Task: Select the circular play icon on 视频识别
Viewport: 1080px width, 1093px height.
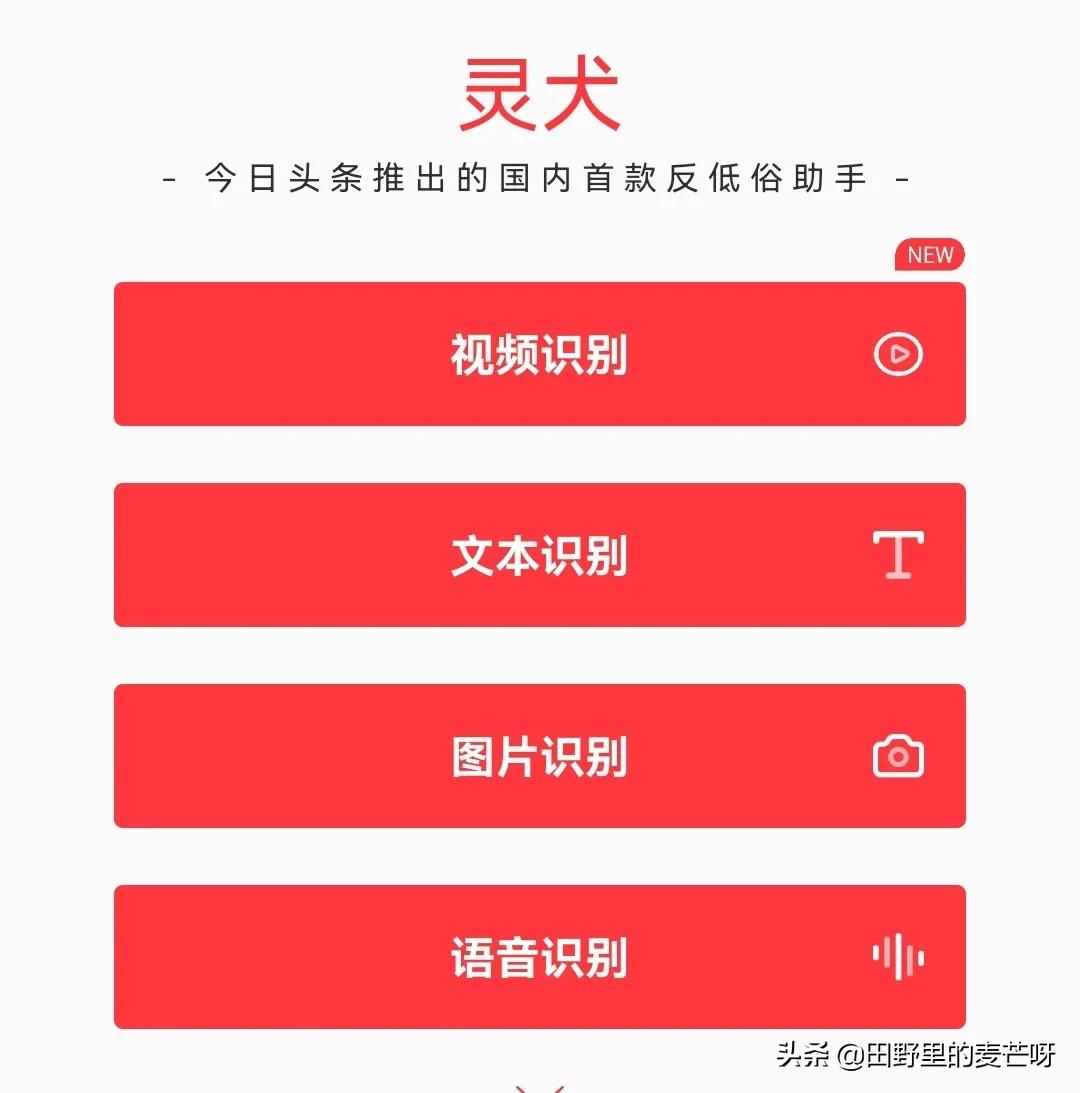Action: 897,355
